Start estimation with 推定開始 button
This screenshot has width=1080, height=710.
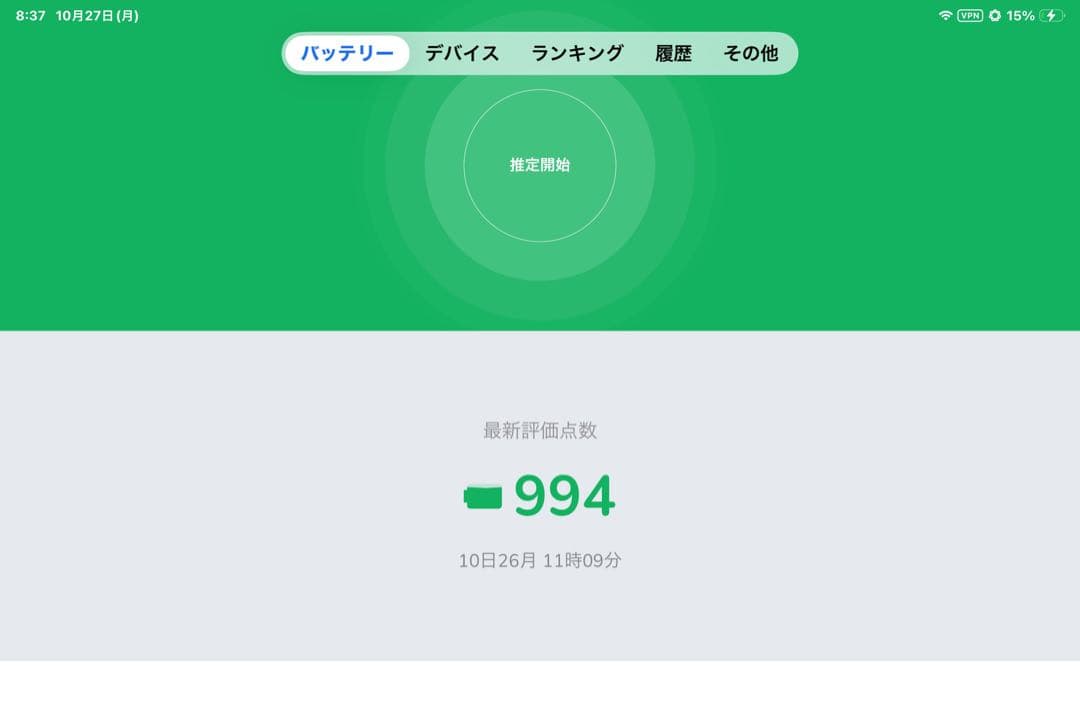540,166
